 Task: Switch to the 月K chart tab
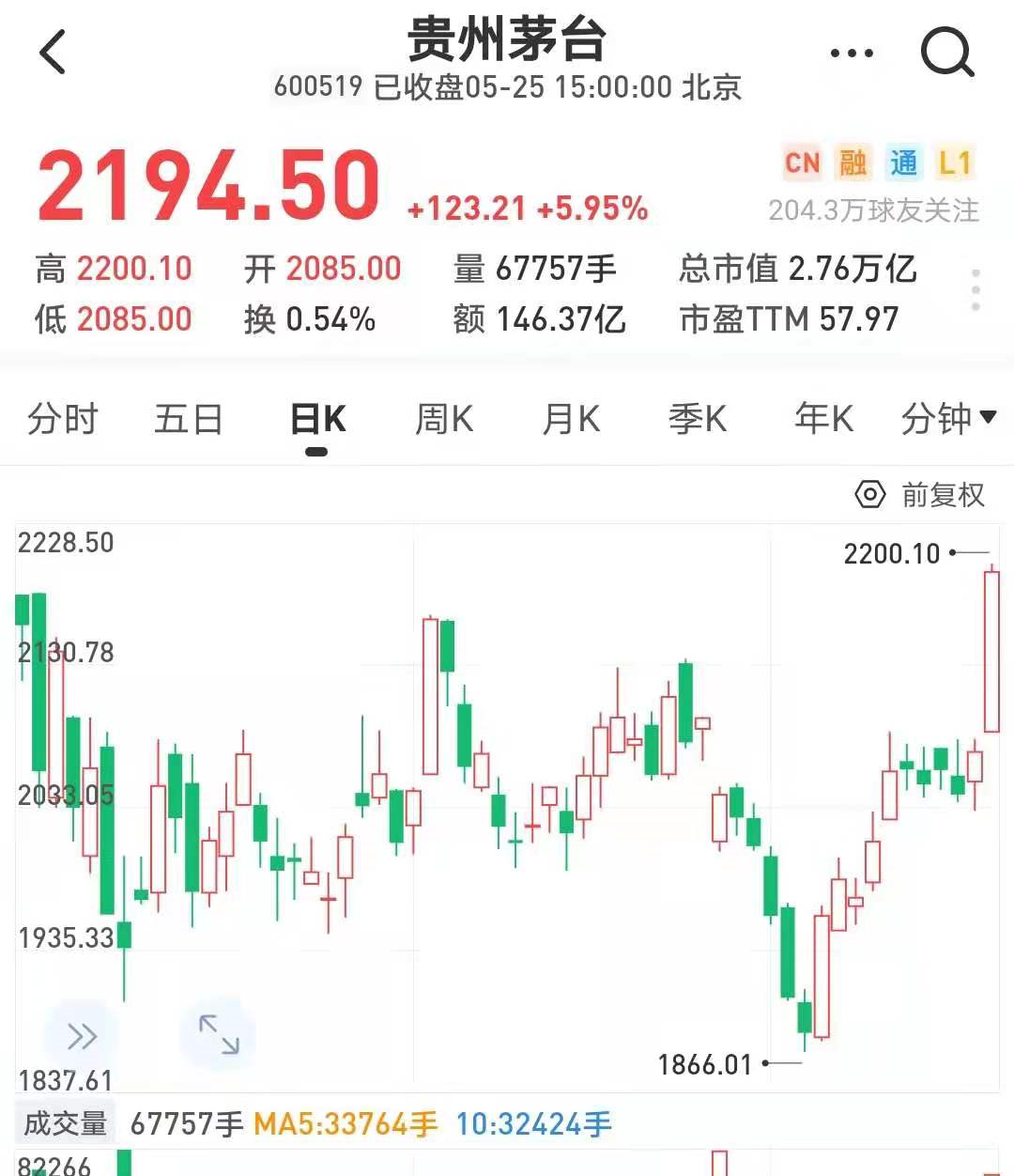tap(571, 419)
